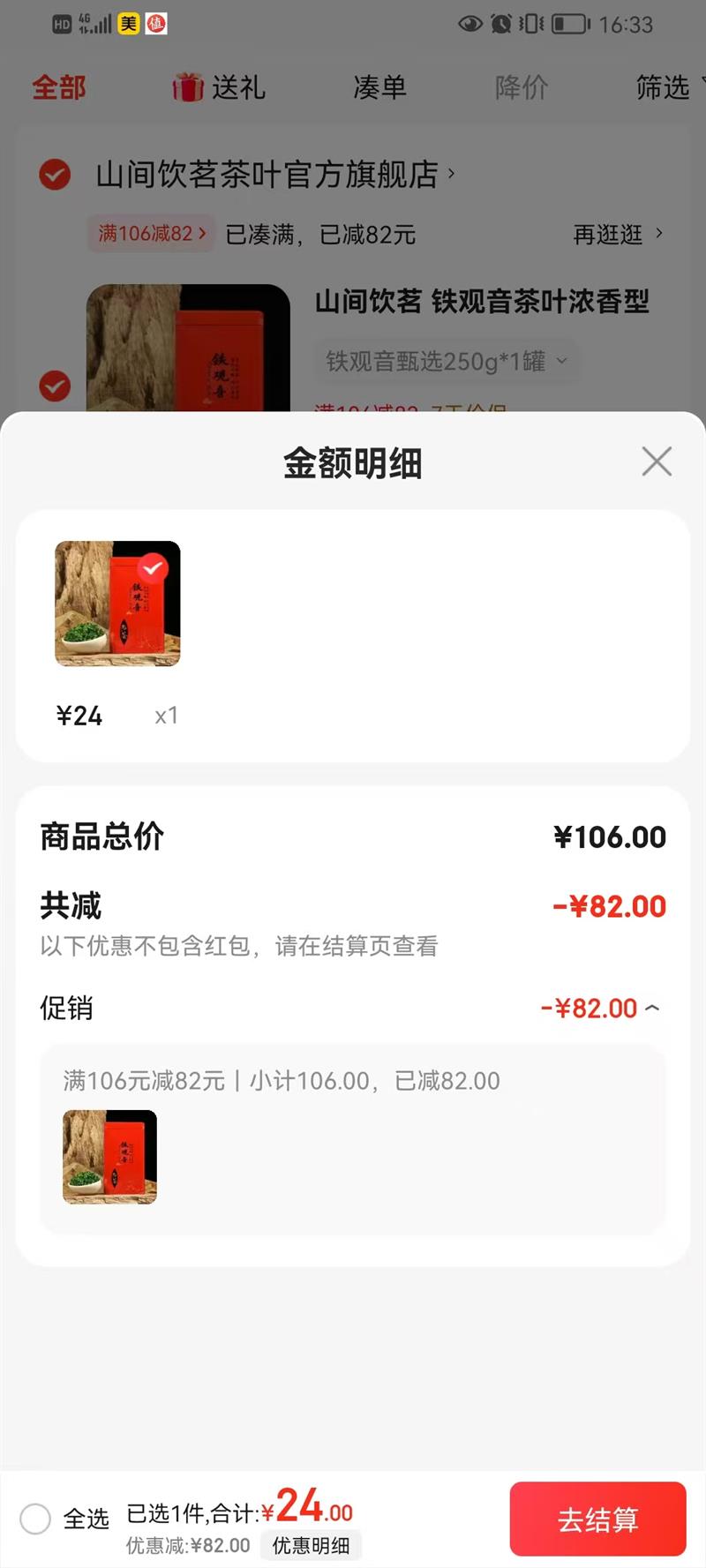This screenshot has height=1568, width=706.
Task: Open the 优惠明细 discount details chip
Action: tap(311, 1545)
